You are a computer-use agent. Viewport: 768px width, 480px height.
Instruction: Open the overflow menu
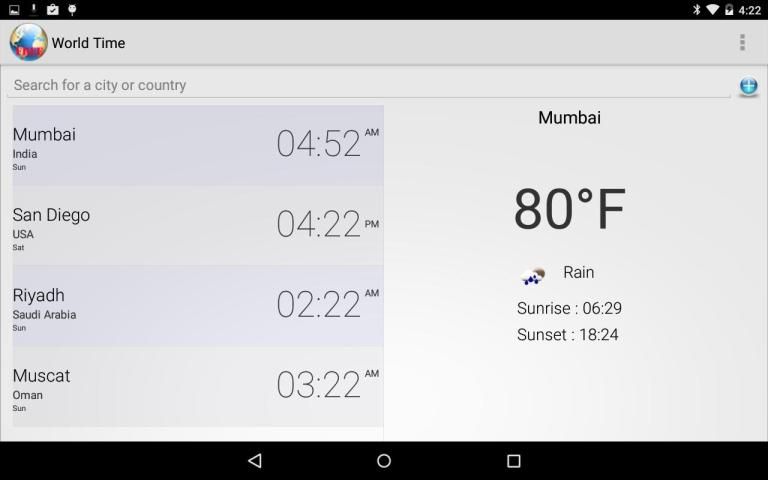point(742,42)
